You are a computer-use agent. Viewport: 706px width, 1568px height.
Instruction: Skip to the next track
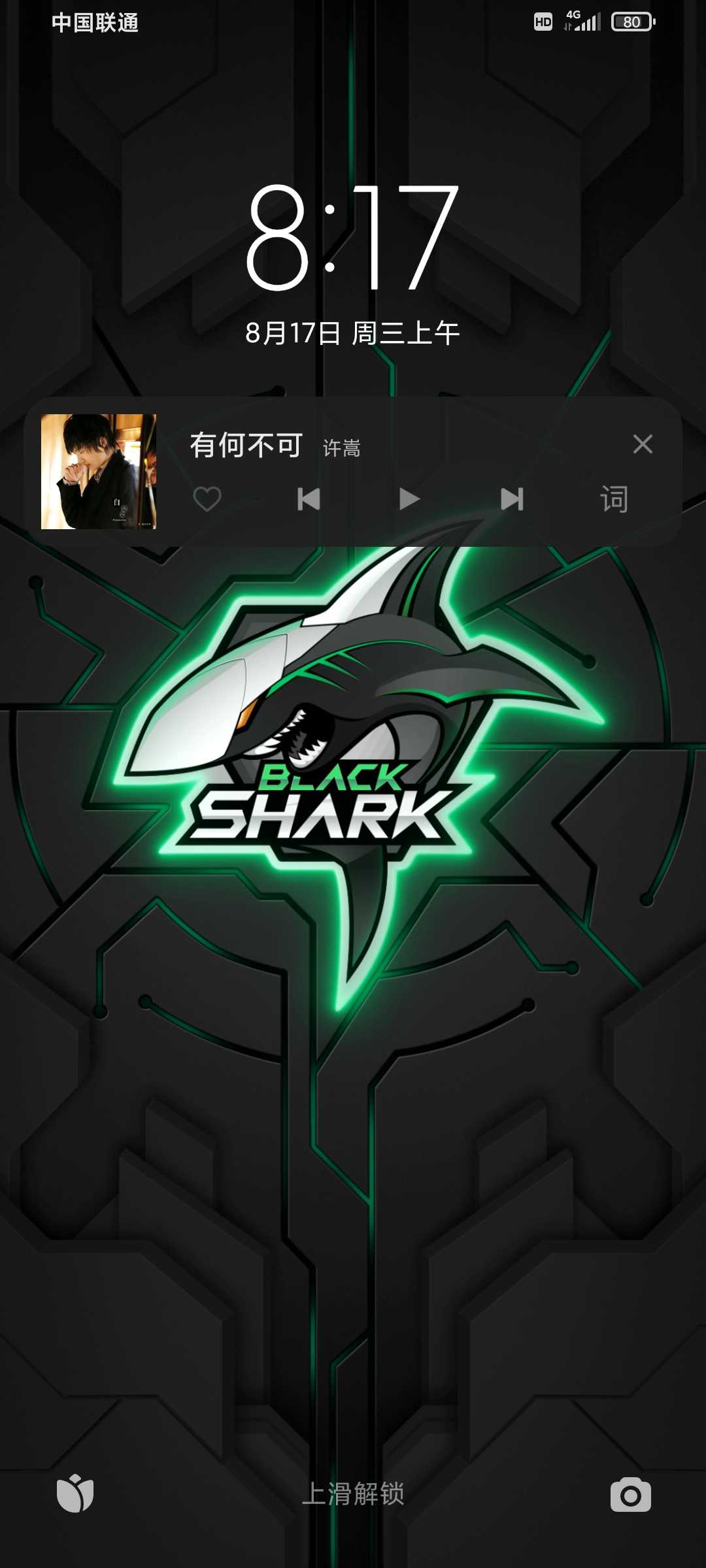click(x=512, y=500)
